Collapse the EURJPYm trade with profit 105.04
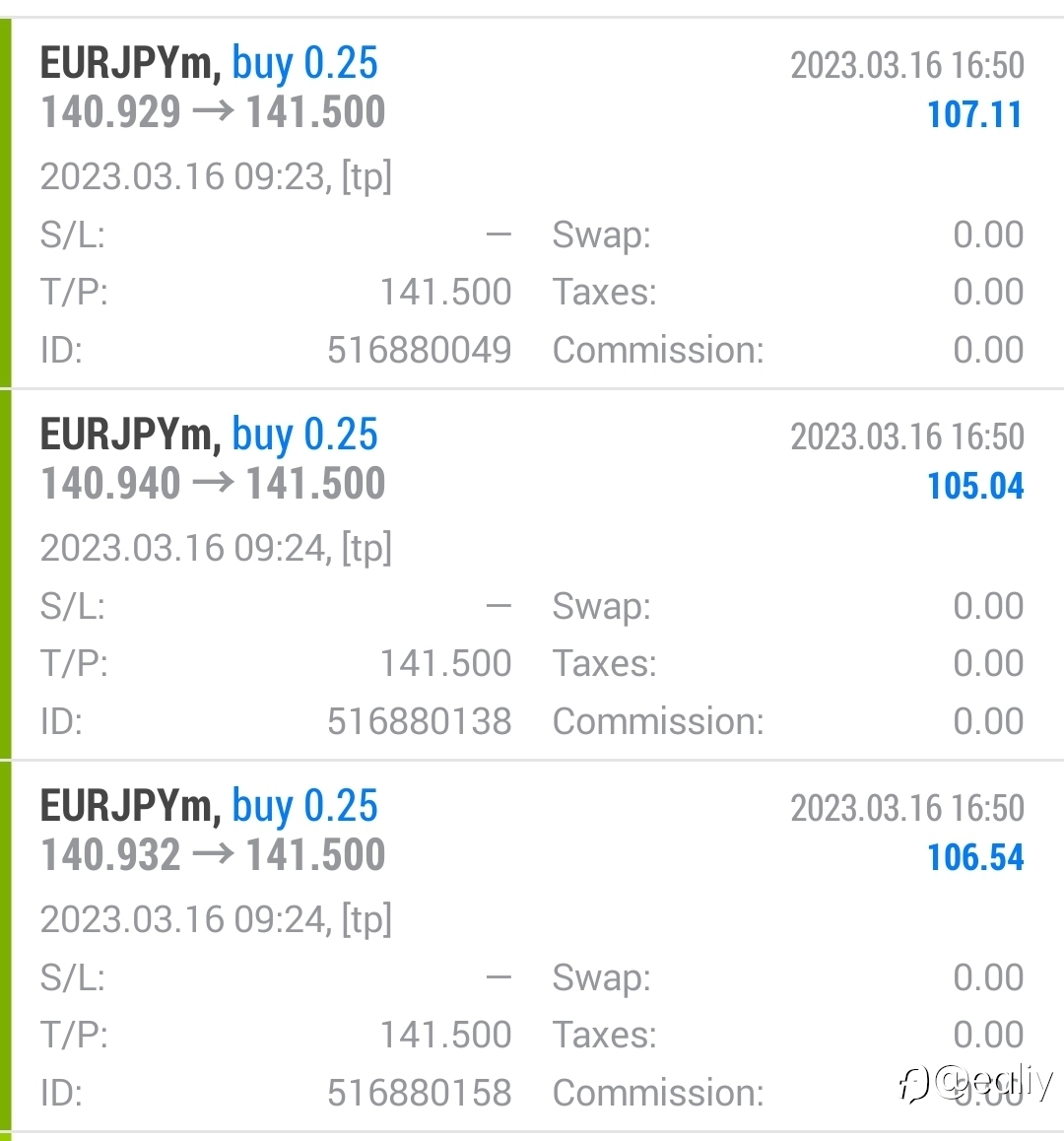Image resolution: width=1064 pixels, height=1141 pixels. pyautogui.click(x=532, y=574)
